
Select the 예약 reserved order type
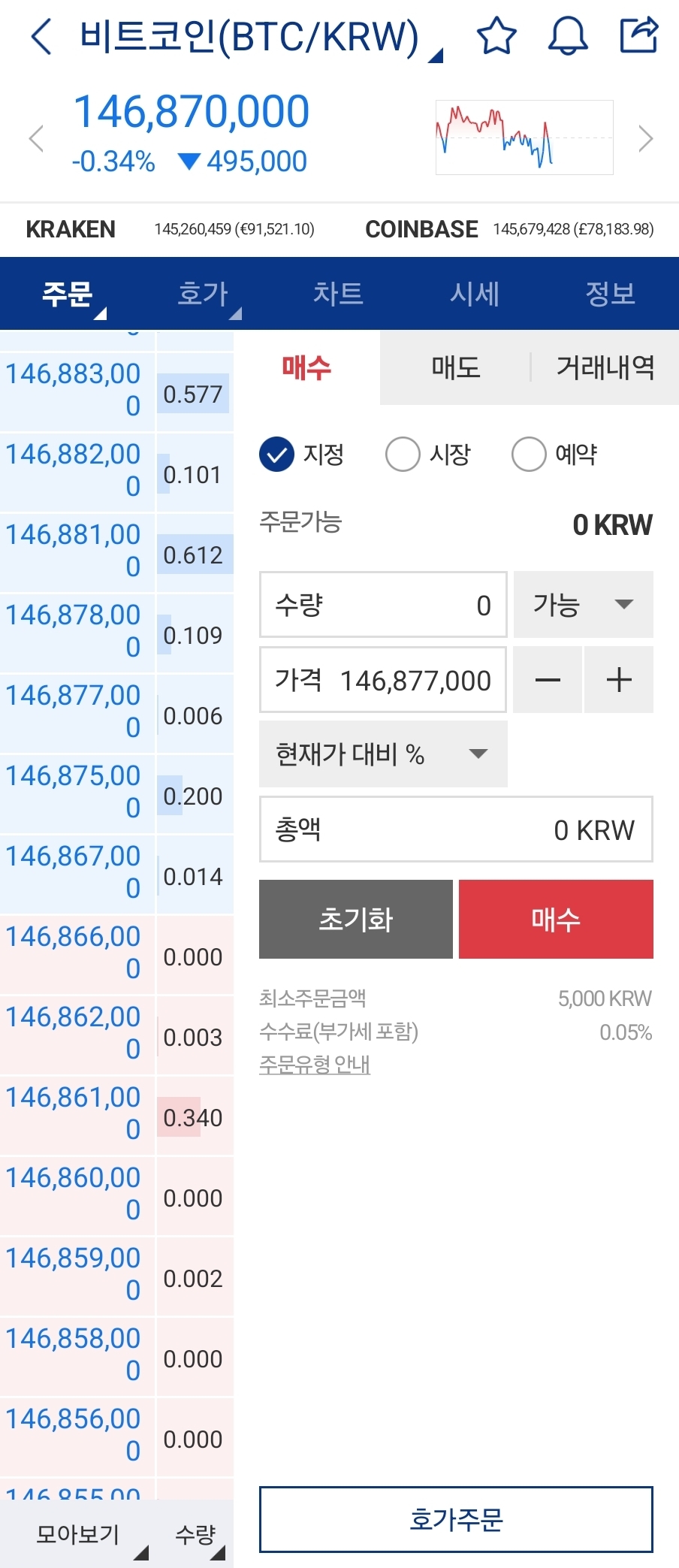pos(554,454)
